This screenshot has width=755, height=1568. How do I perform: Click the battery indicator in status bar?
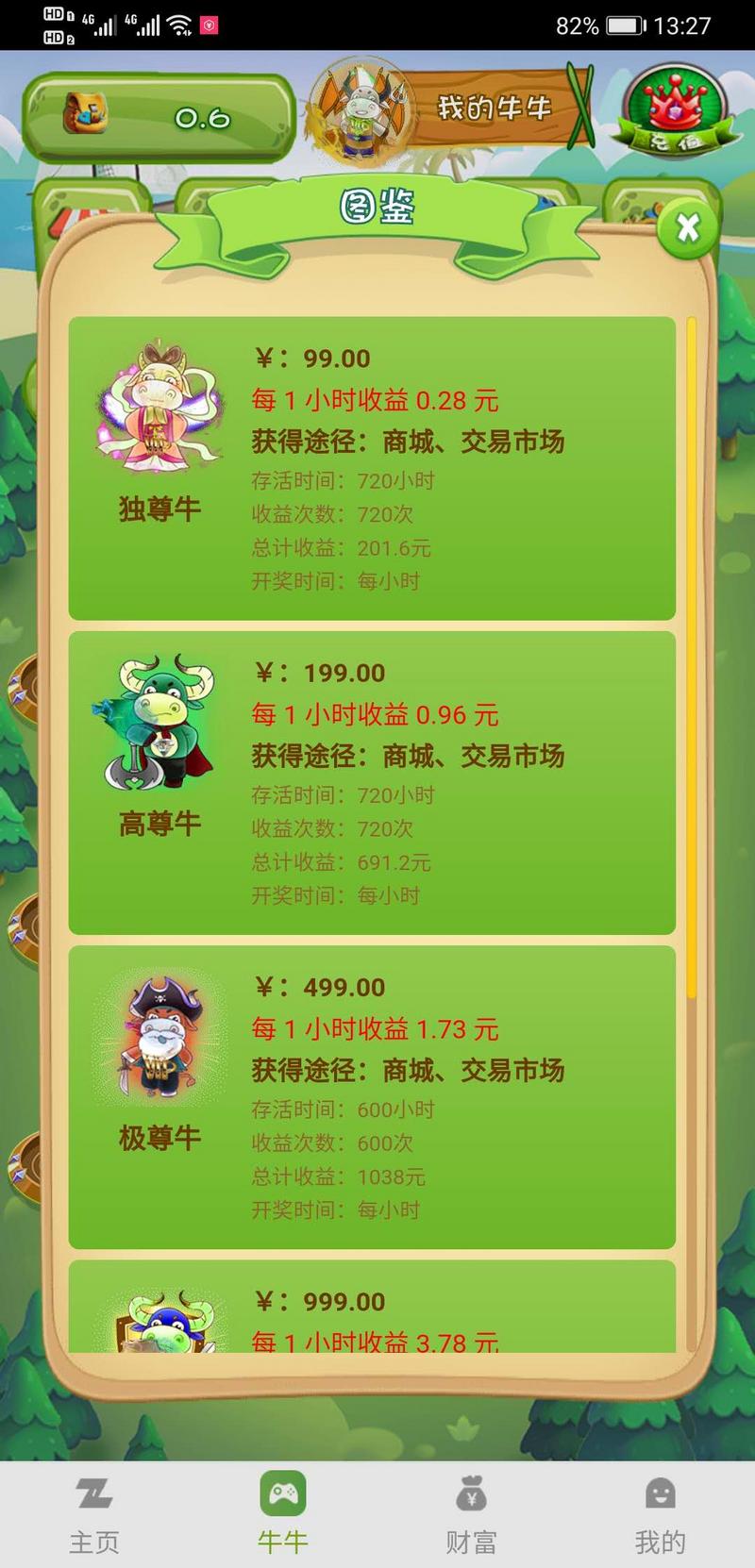pyautogui.click(x=623, y=25)
